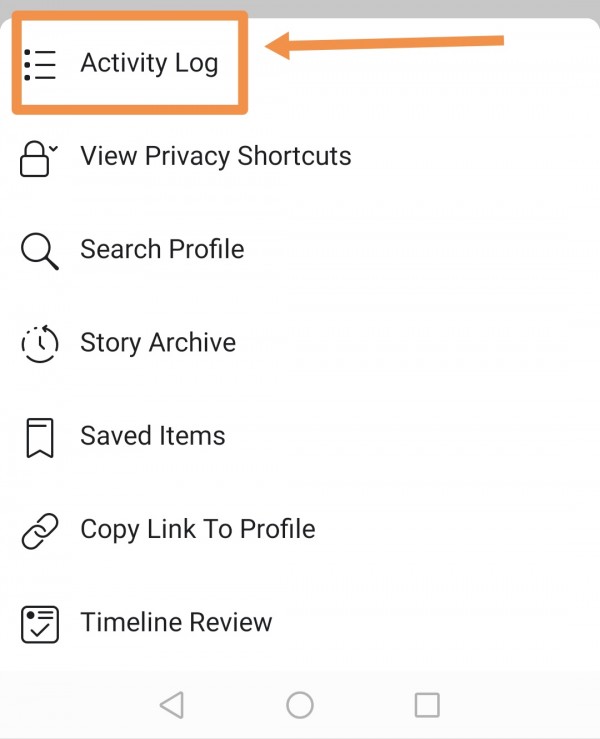Screen dimensions: 600x739
Task: Open the recent apps view
Action: pyautogui.click(x=427, y=705)
